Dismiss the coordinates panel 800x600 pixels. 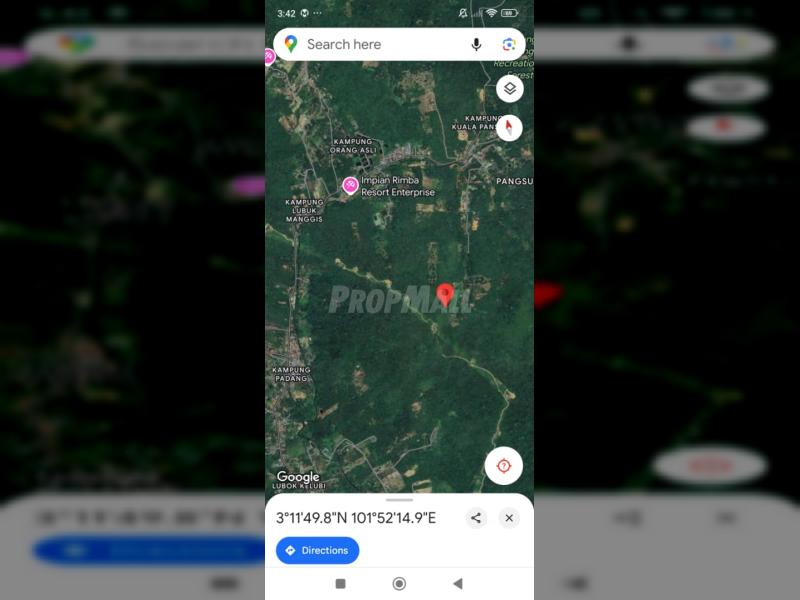(x=509, y=518)
